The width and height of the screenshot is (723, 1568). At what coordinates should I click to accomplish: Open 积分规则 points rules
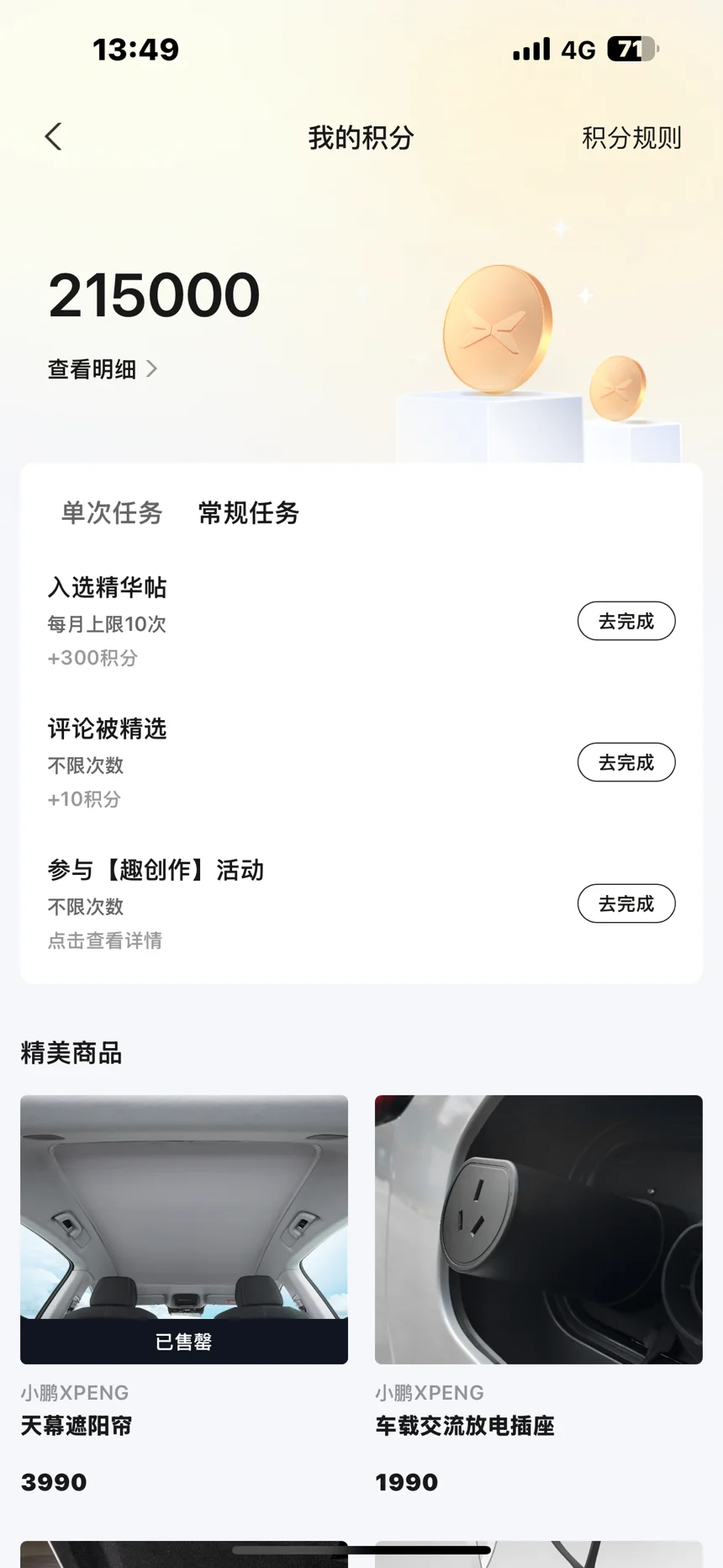click(x=631, y=137)
